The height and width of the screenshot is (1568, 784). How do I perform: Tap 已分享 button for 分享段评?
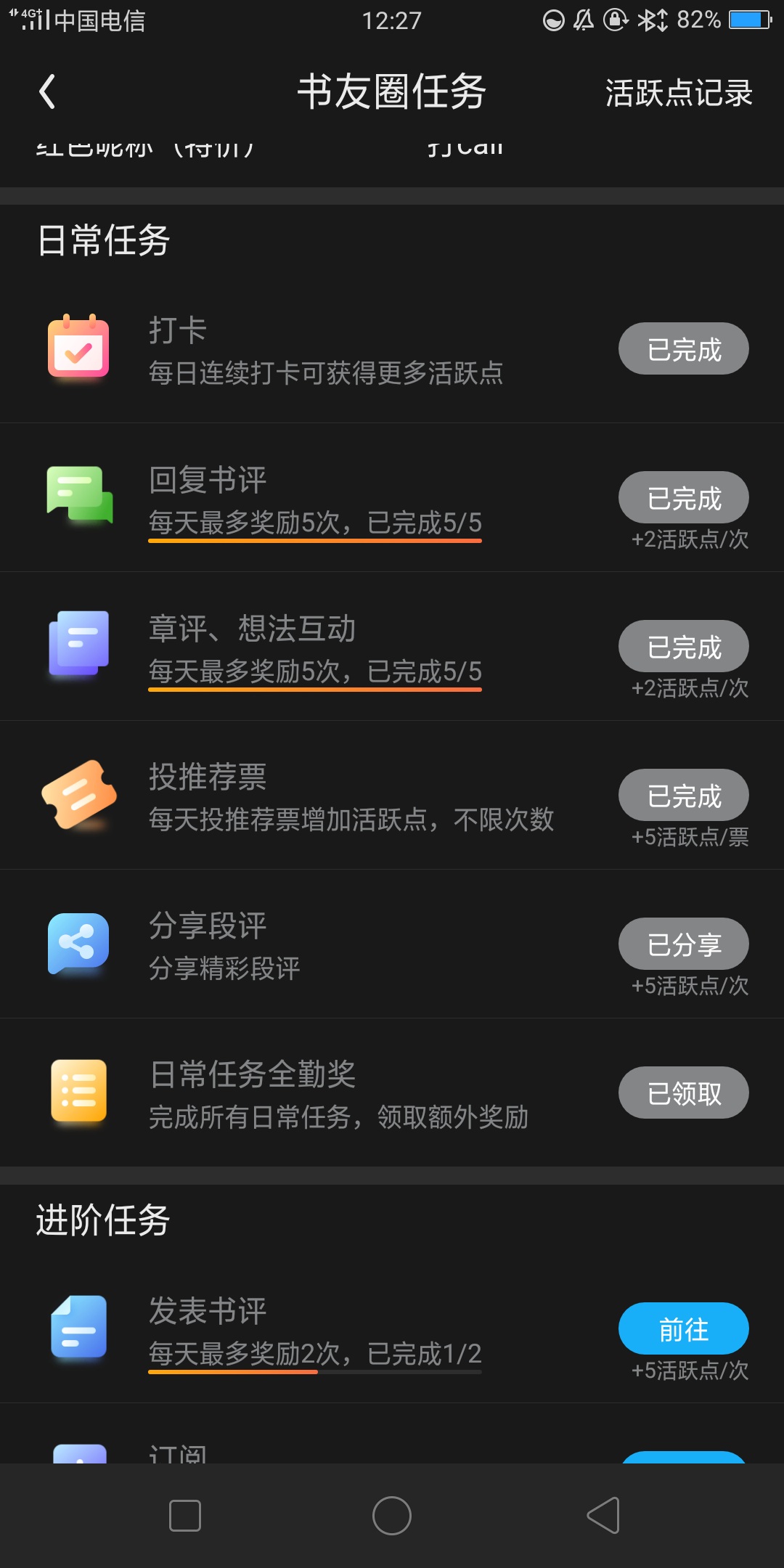(683, 944)
